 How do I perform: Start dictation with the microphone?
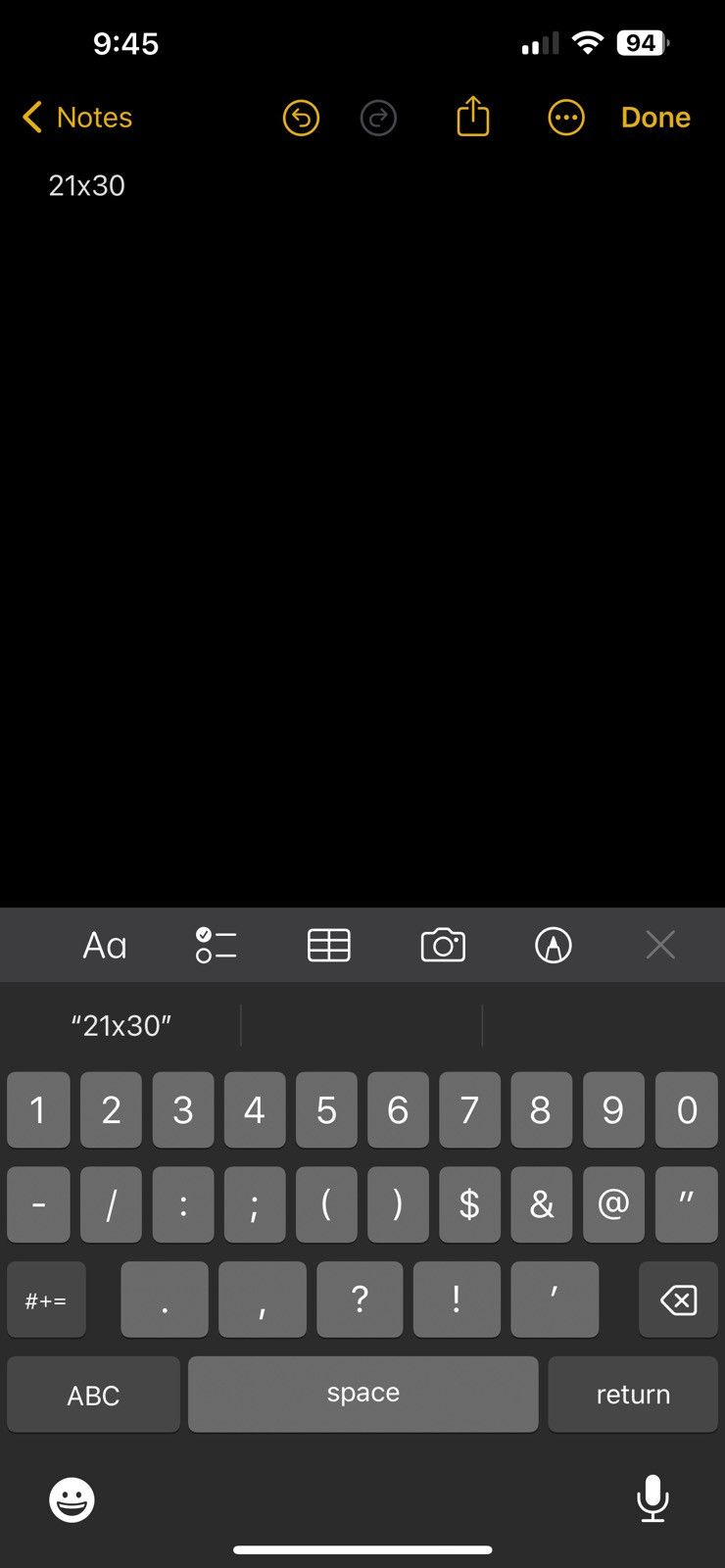tap(652, 1498)
